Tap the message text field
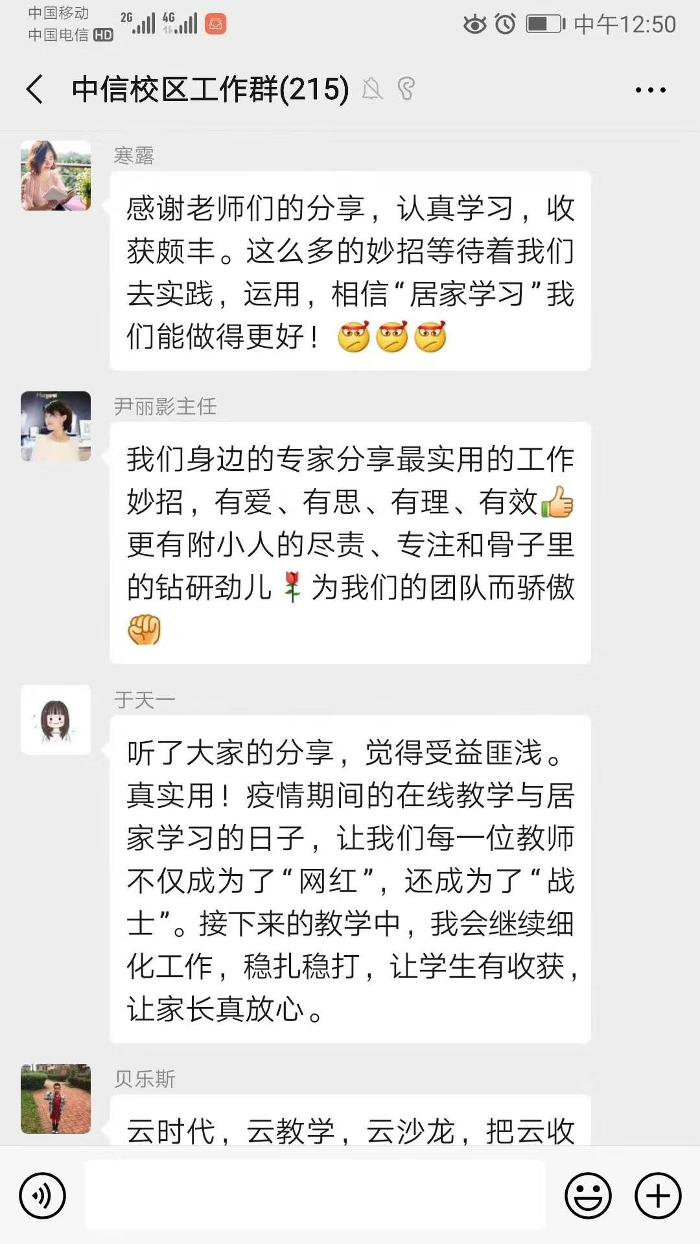This screenshot has height=1244, width=700. pyautogui.click(x=315, y=1195)
